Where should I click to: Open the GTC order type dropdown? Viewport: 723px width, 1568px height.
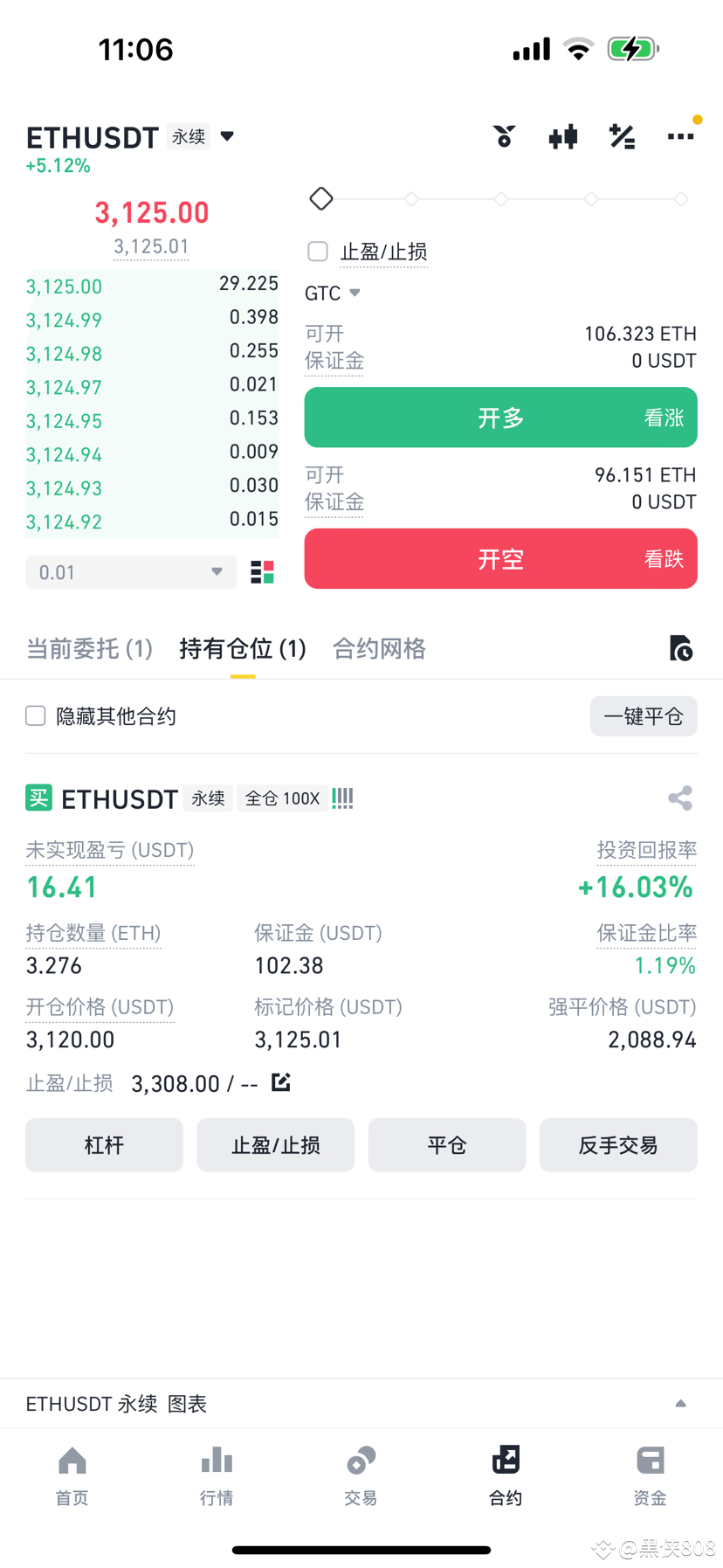click(332, 293)
